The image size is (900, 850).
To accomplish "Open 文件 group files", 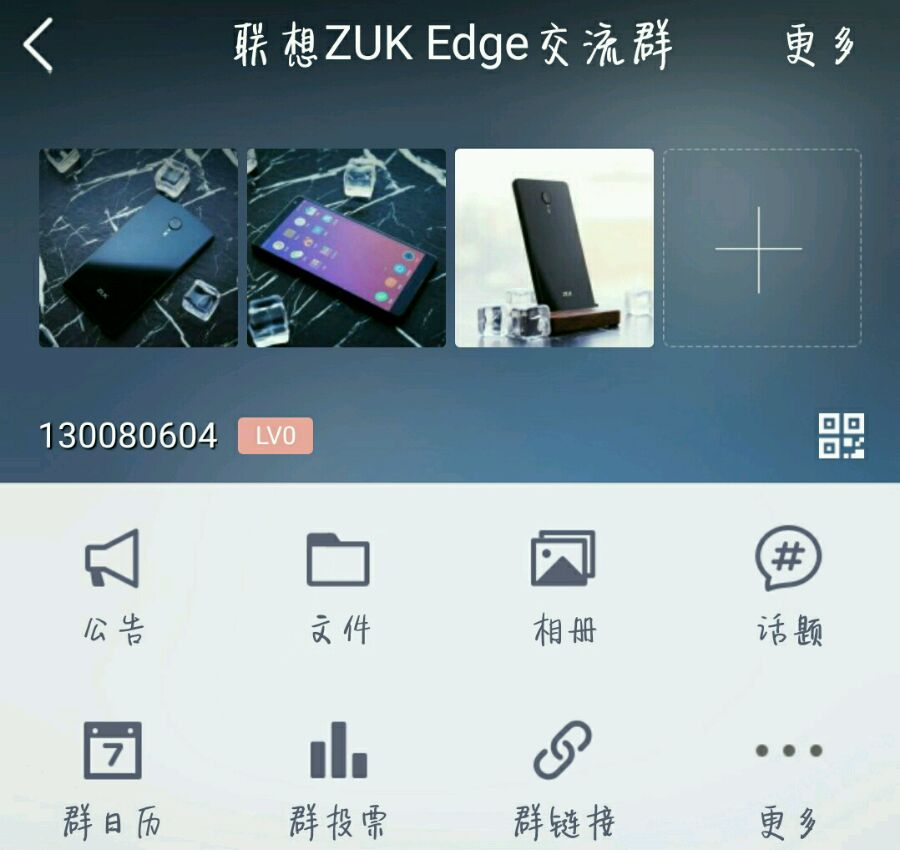I will (339, 587).
